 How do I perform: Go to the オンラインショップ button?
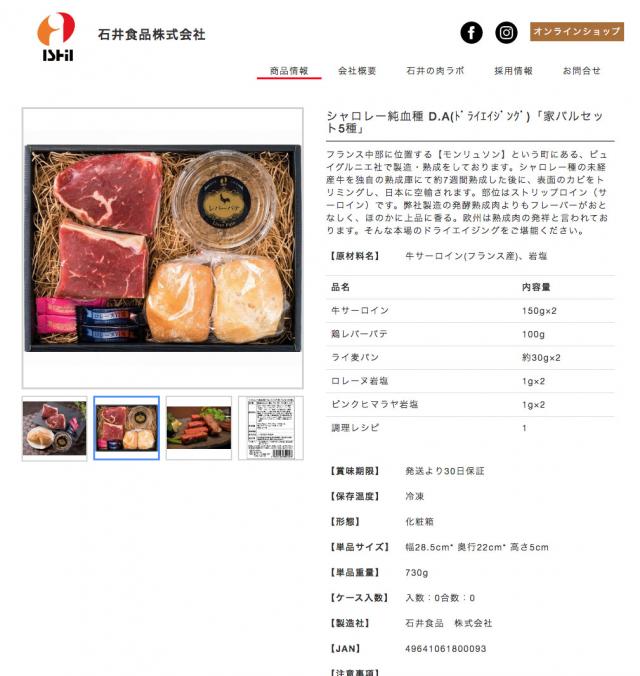[x=577, y=32]
